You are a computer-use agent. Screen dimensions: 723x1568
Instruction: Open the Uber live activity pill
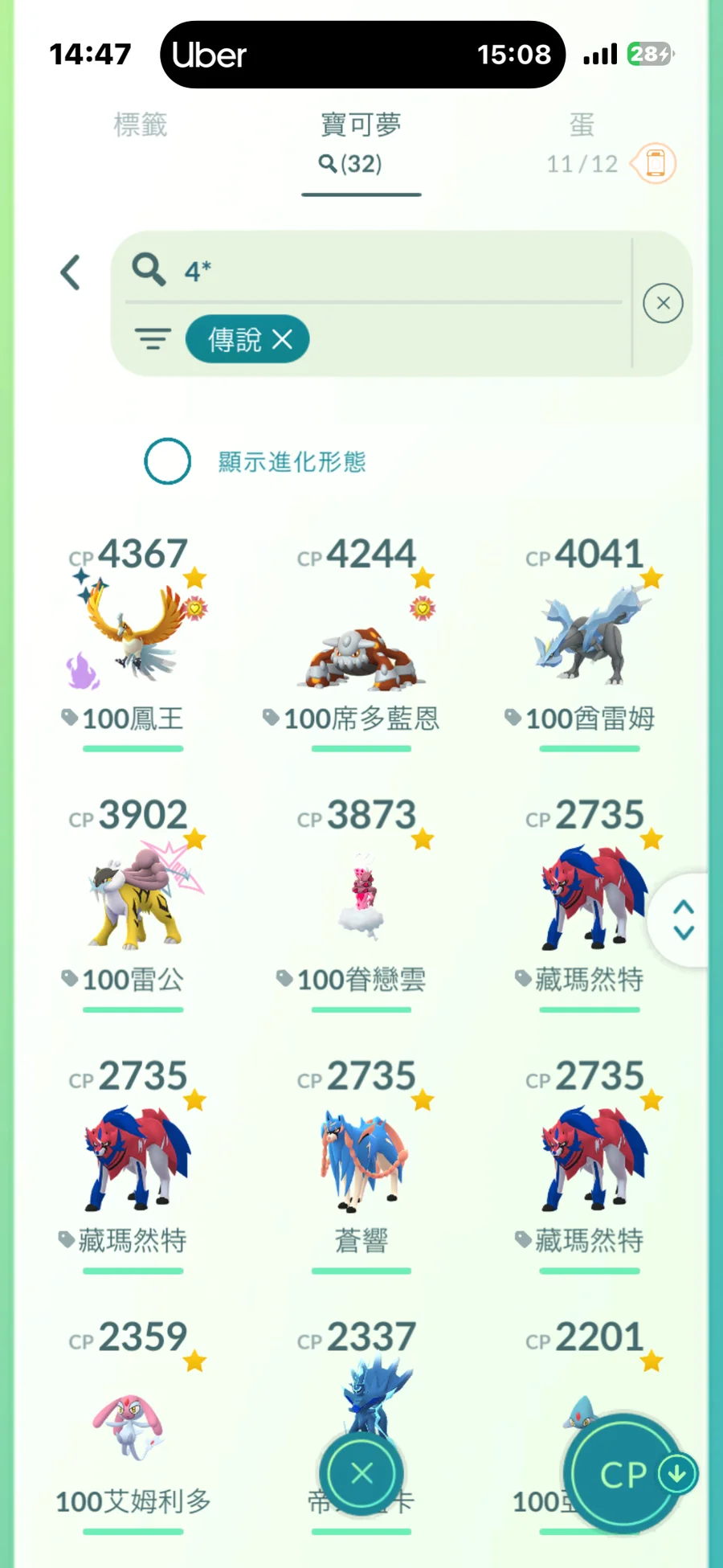361,55
